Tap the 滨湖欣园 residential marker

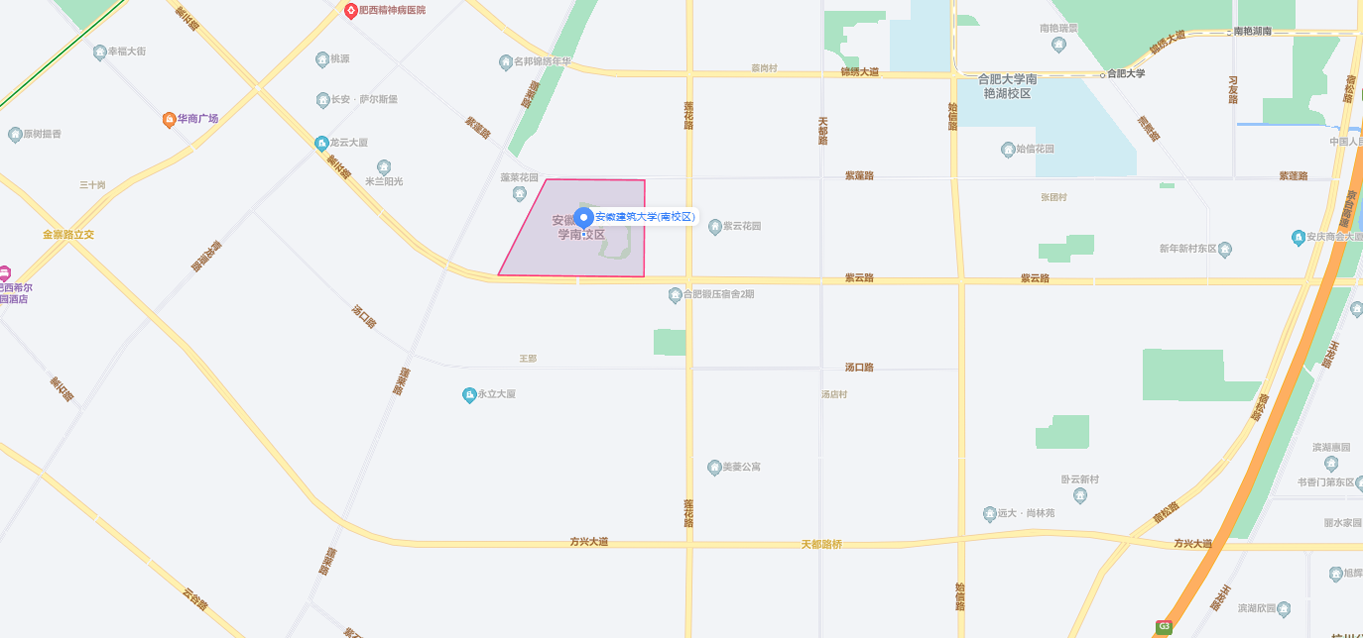[x=1284, y=608]
